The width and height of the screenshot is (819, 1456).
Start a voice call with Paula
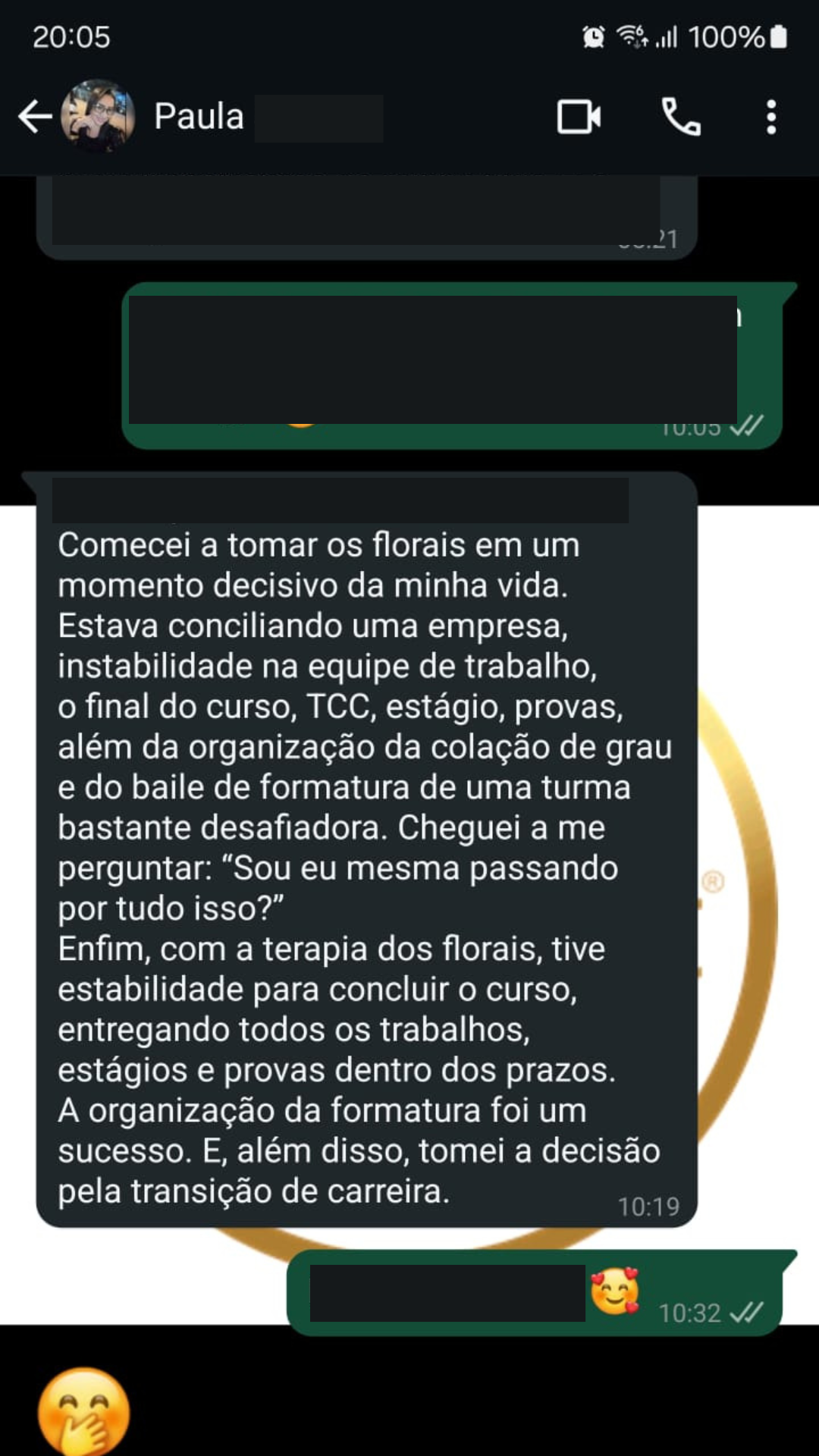(x=681, y=117)
